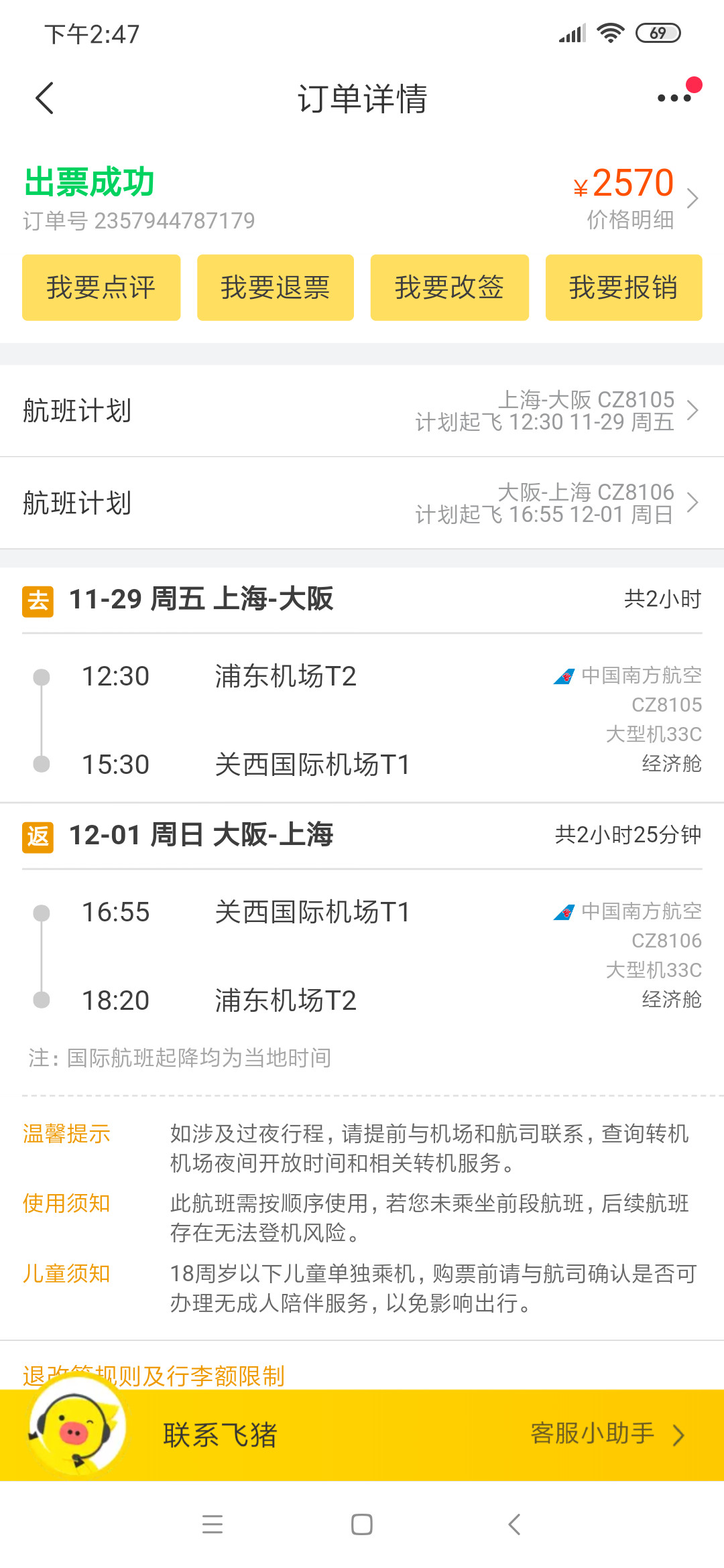The image size is (724, 1568).
Task: Tap the system home button
Action: pos(362,1524)
